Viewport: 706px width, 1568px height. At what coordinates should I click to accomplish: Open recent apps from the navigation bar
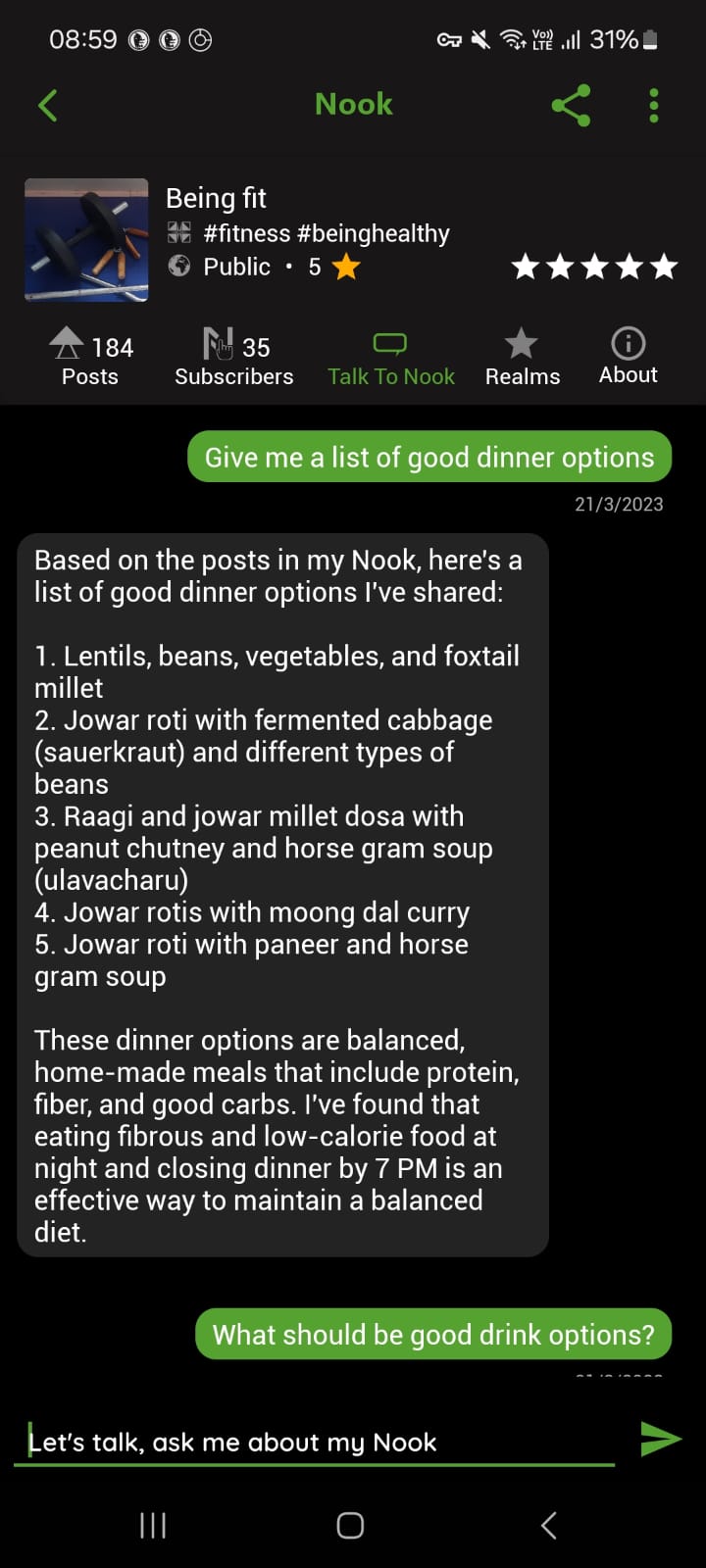(153, 1525)
